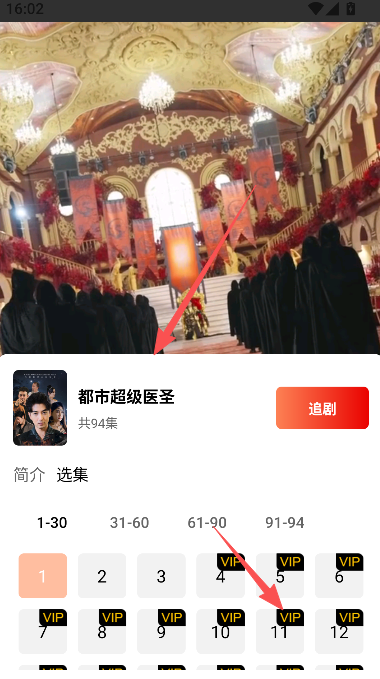The height and width of the screenshot is (679, 380).
Task: Play episode 3
Action: tap(161, 576)
